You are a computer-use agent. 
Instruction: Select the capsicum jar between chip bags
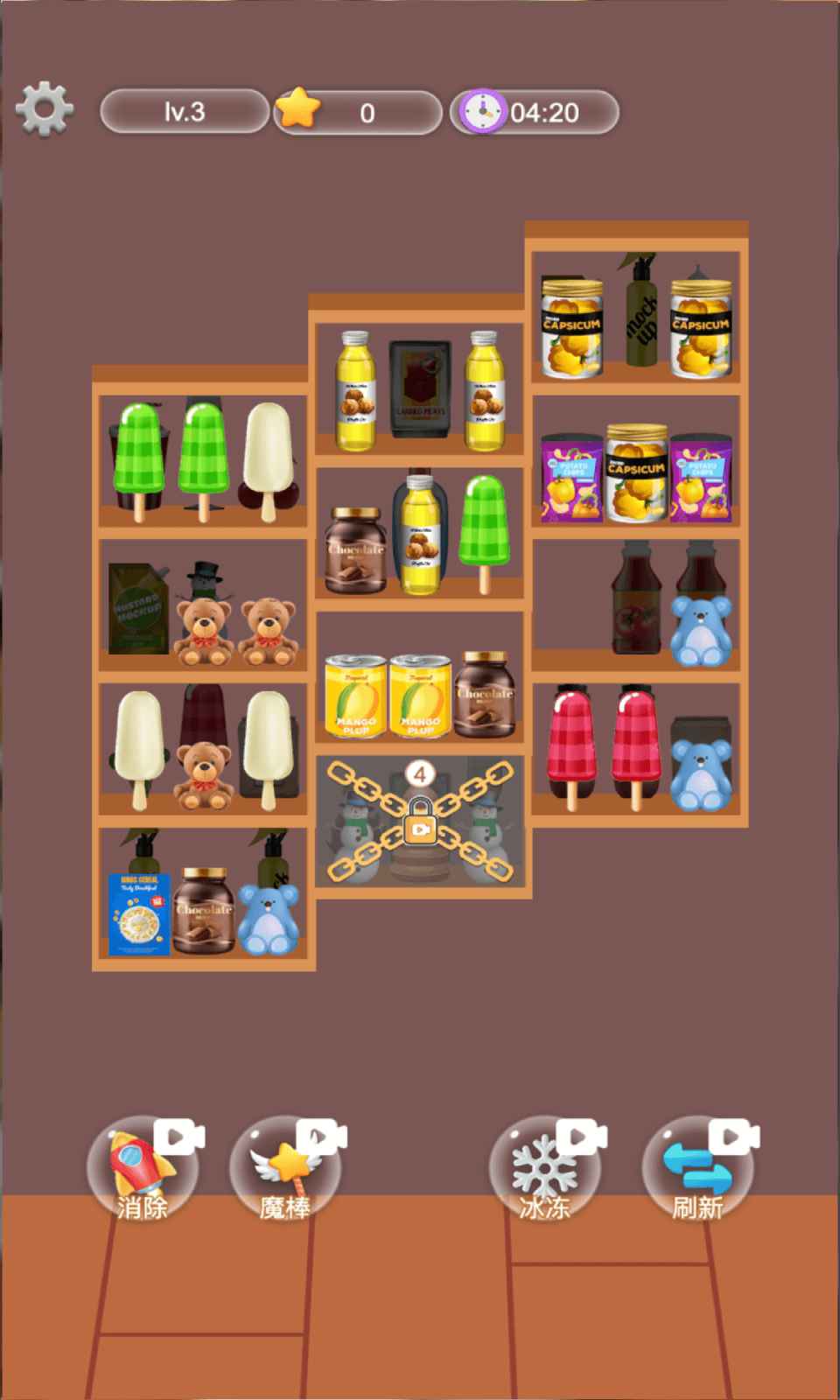coord(636,472)
